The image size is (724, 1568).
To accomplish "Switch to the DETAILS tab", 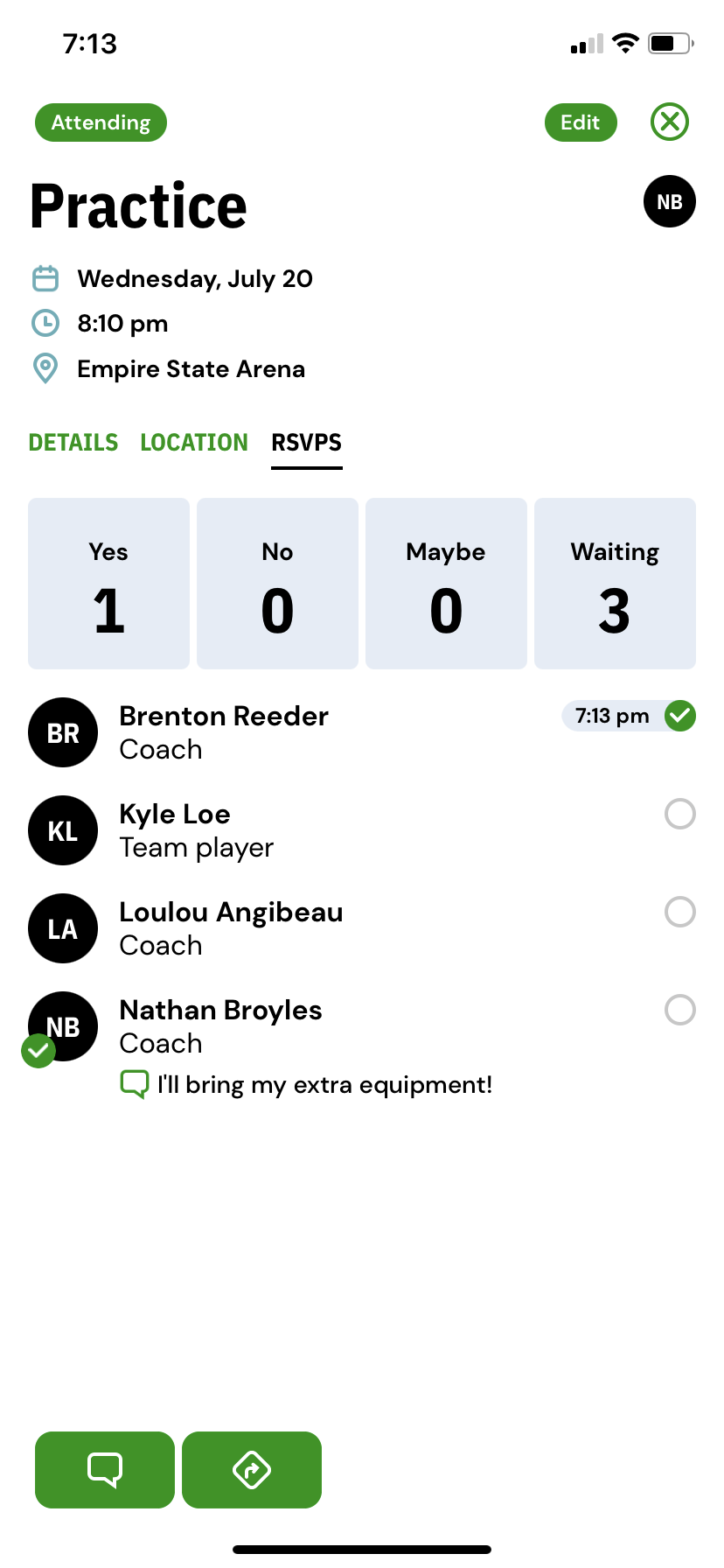I will 73,443.
